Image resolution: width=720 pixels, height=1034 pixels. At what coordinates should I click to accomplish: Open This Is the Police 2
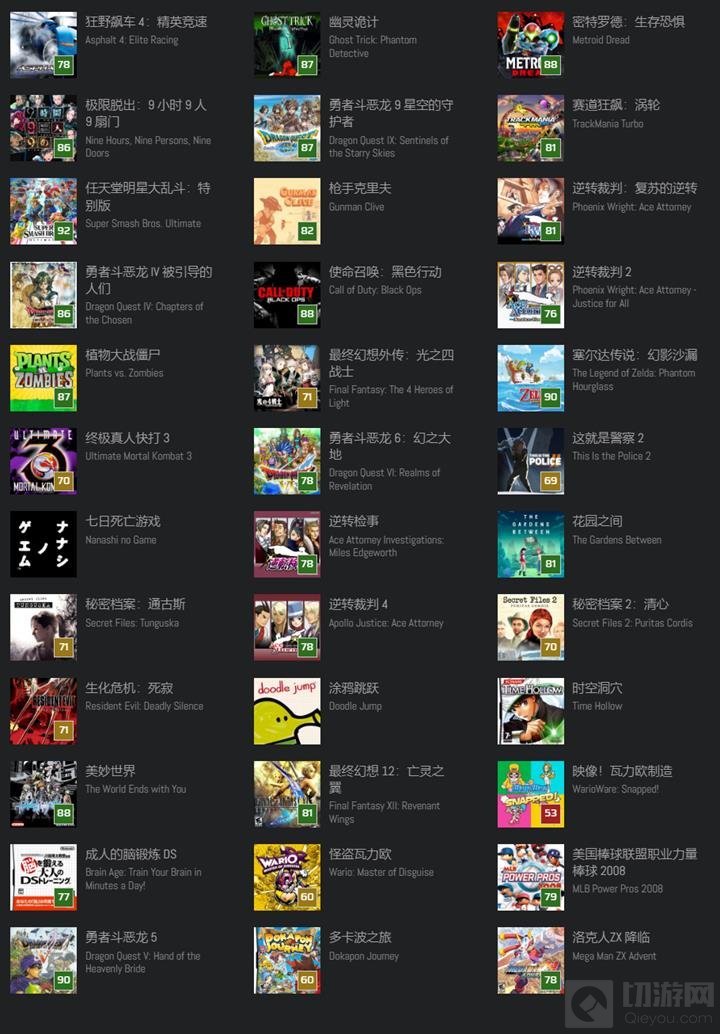531,462
